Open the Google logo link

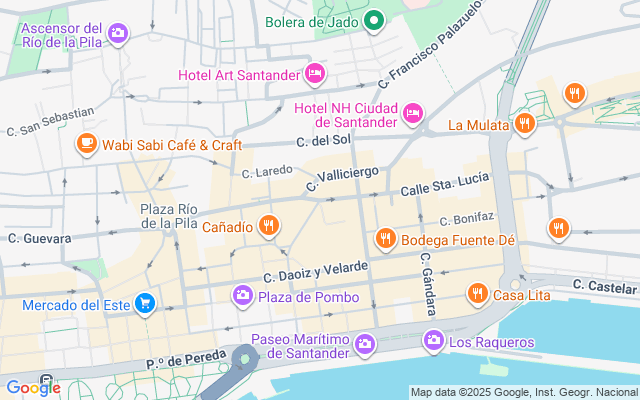pyautogui.click(x=33, y=388)
